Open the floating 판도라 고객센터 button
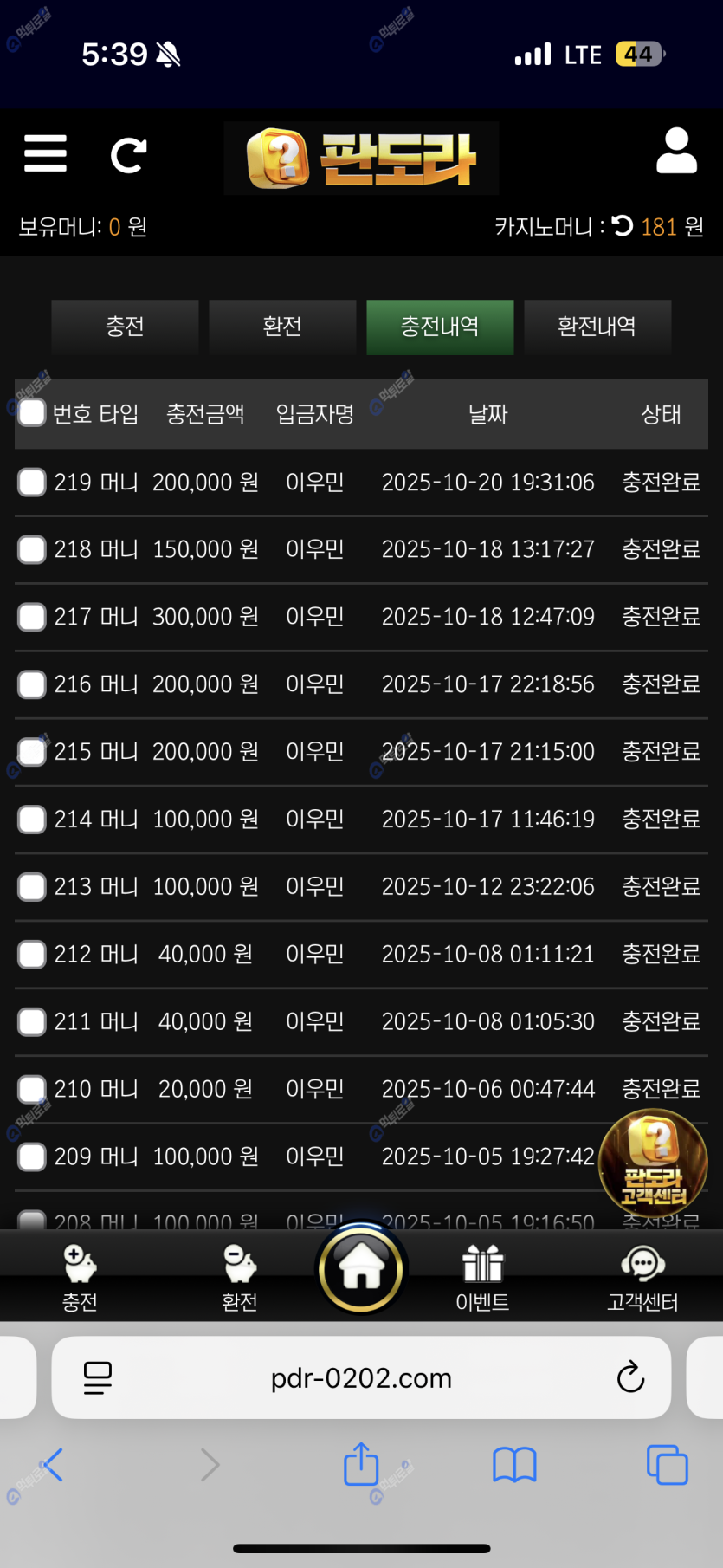Image resolution: width=723 pixels, height=1568 pixels. (x=654, y=1163)
